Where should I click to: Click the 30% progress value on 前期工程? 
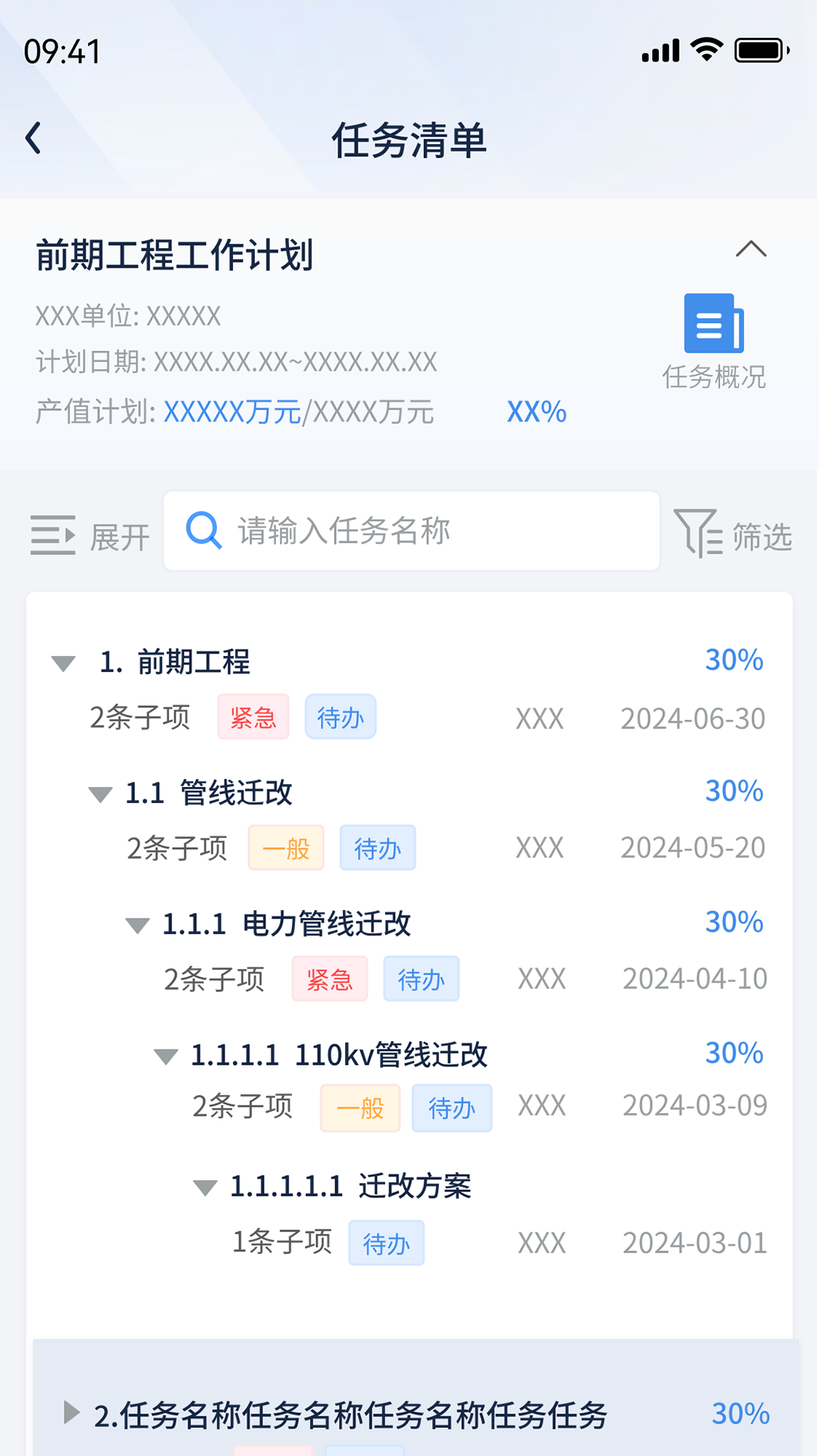[733, 660]
